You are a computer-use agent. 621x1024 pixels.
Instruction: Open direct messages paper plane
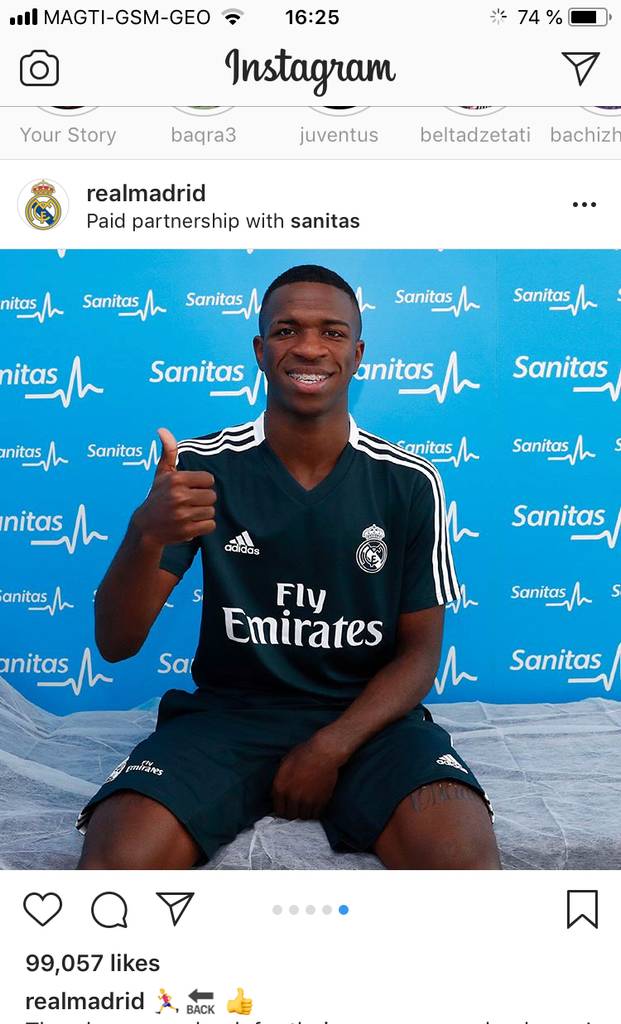580,67
